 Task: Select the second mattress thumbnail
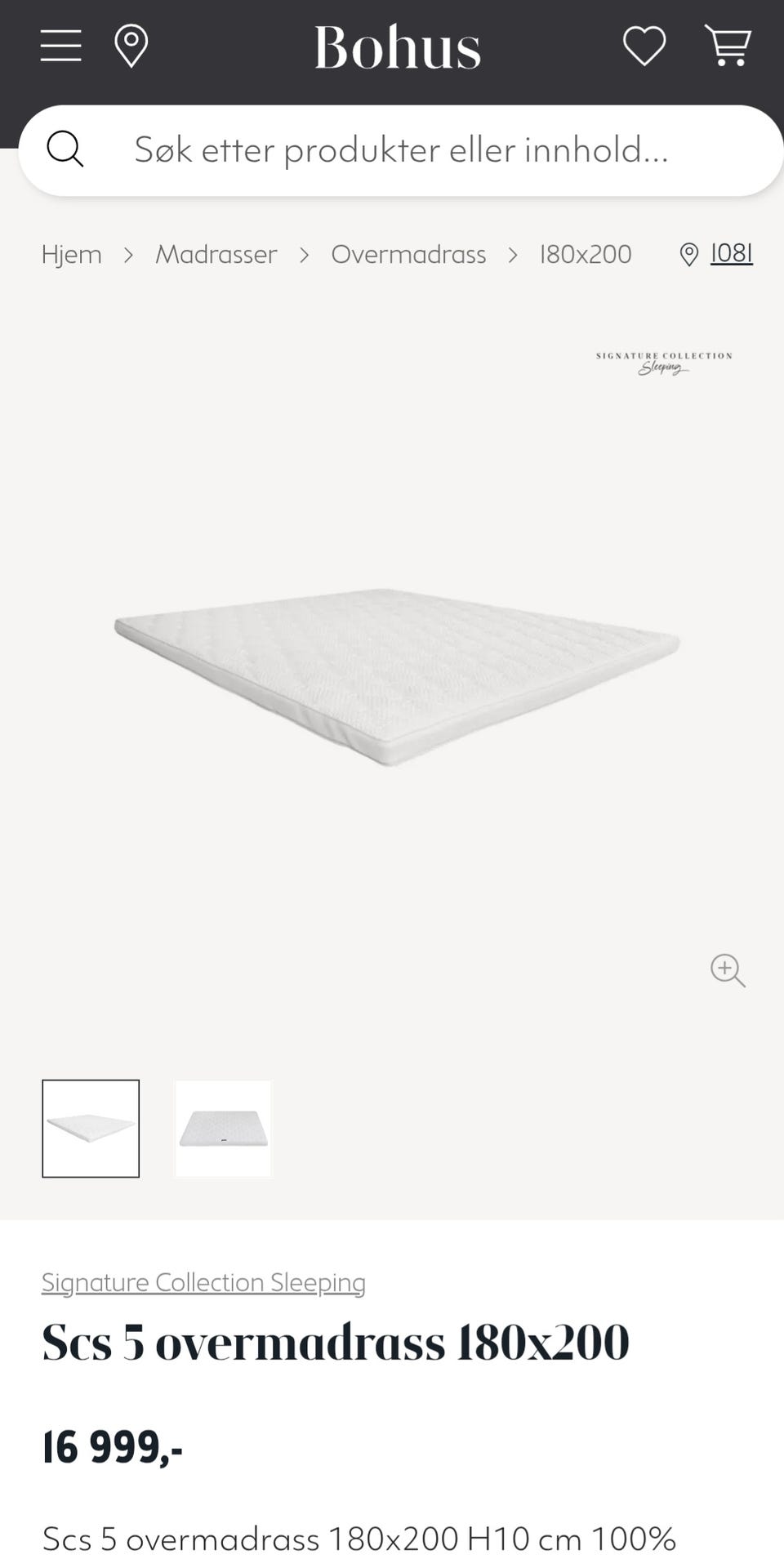tap(223, 1129)
